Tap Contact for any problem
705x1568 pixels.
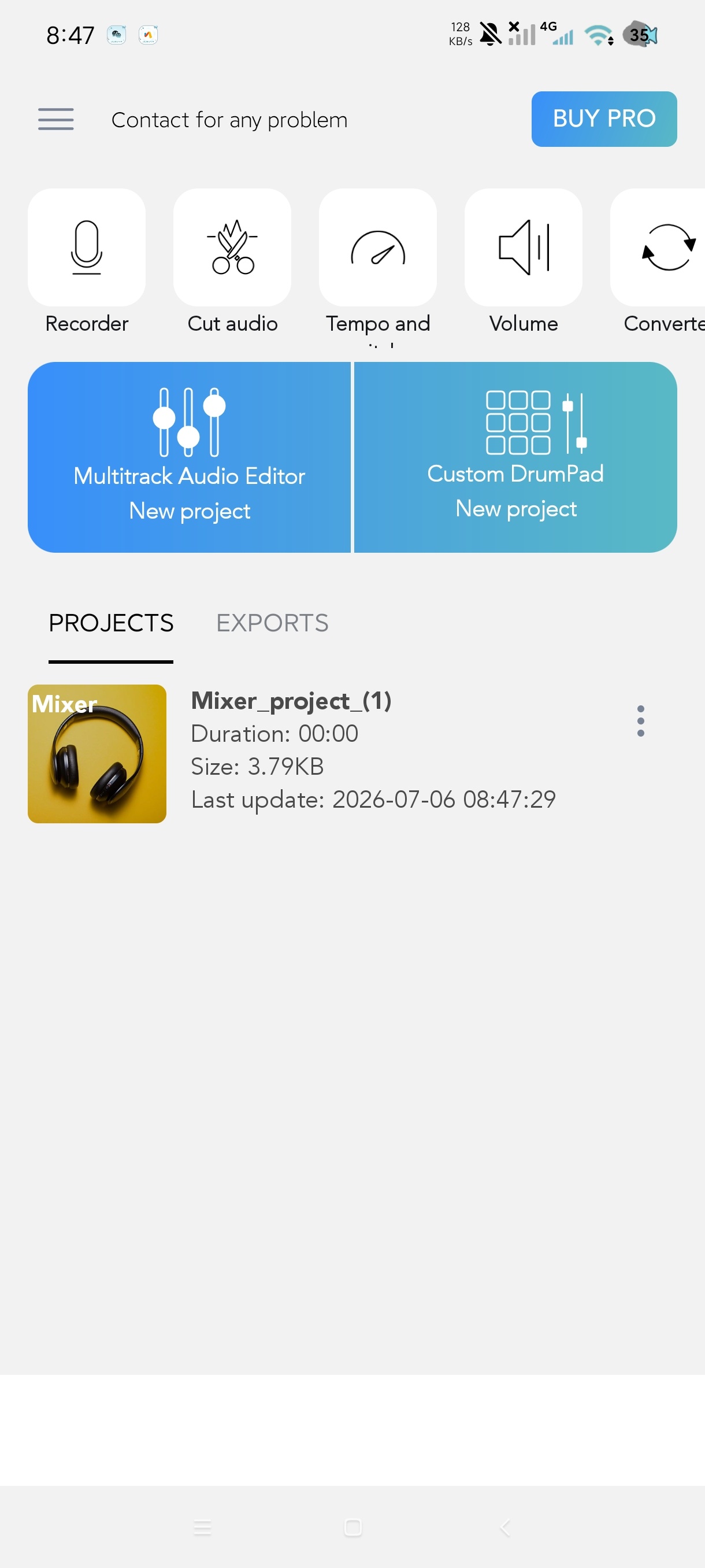coord(229,120)
